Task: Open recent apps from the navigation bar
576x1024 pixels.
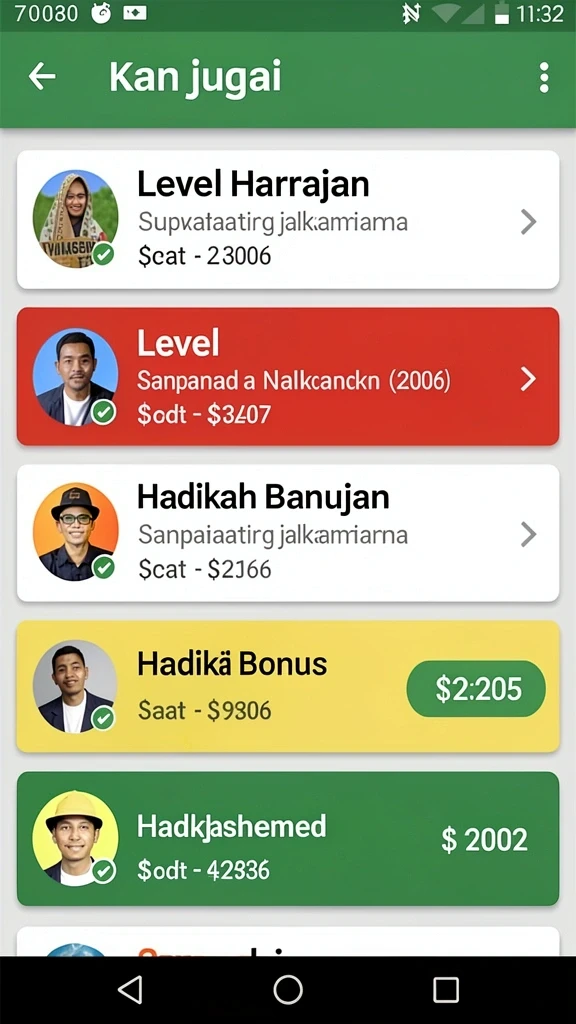Action: (446, 990)
